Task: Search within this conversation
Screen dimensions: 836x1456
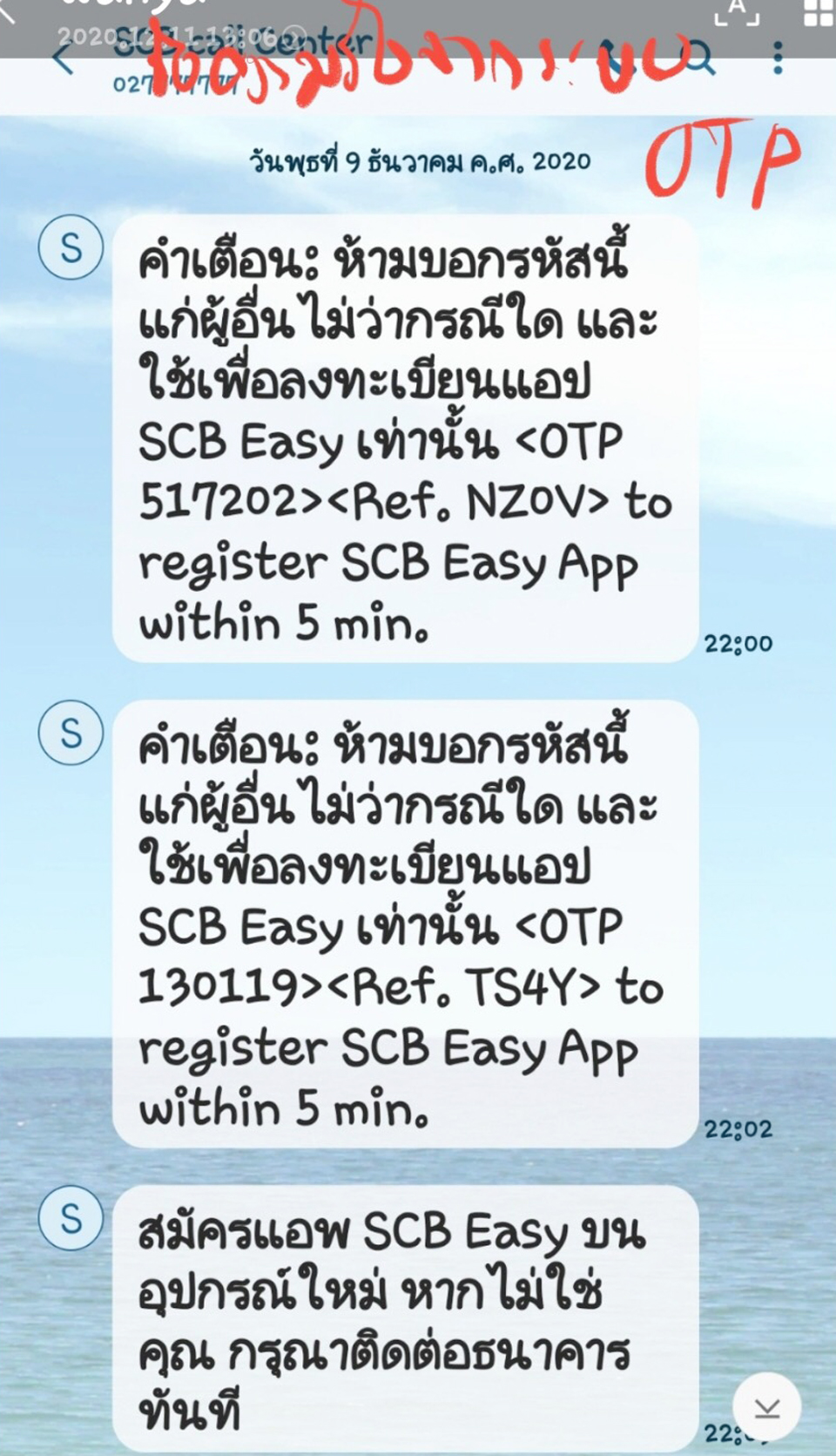Action: tap(698, 58)
